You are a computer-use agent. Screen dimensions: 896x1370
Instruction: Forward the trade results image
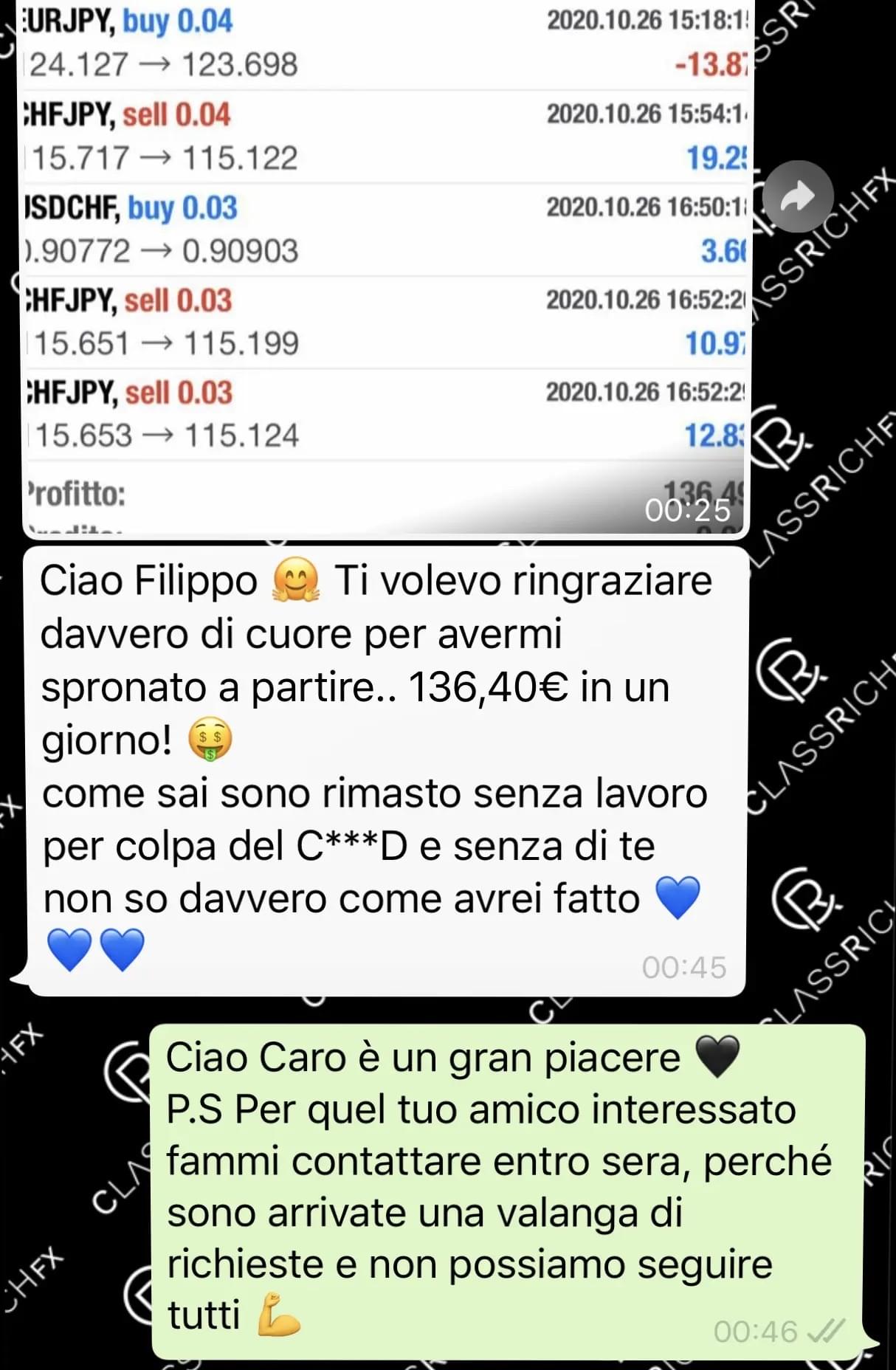tap(797, 197)
